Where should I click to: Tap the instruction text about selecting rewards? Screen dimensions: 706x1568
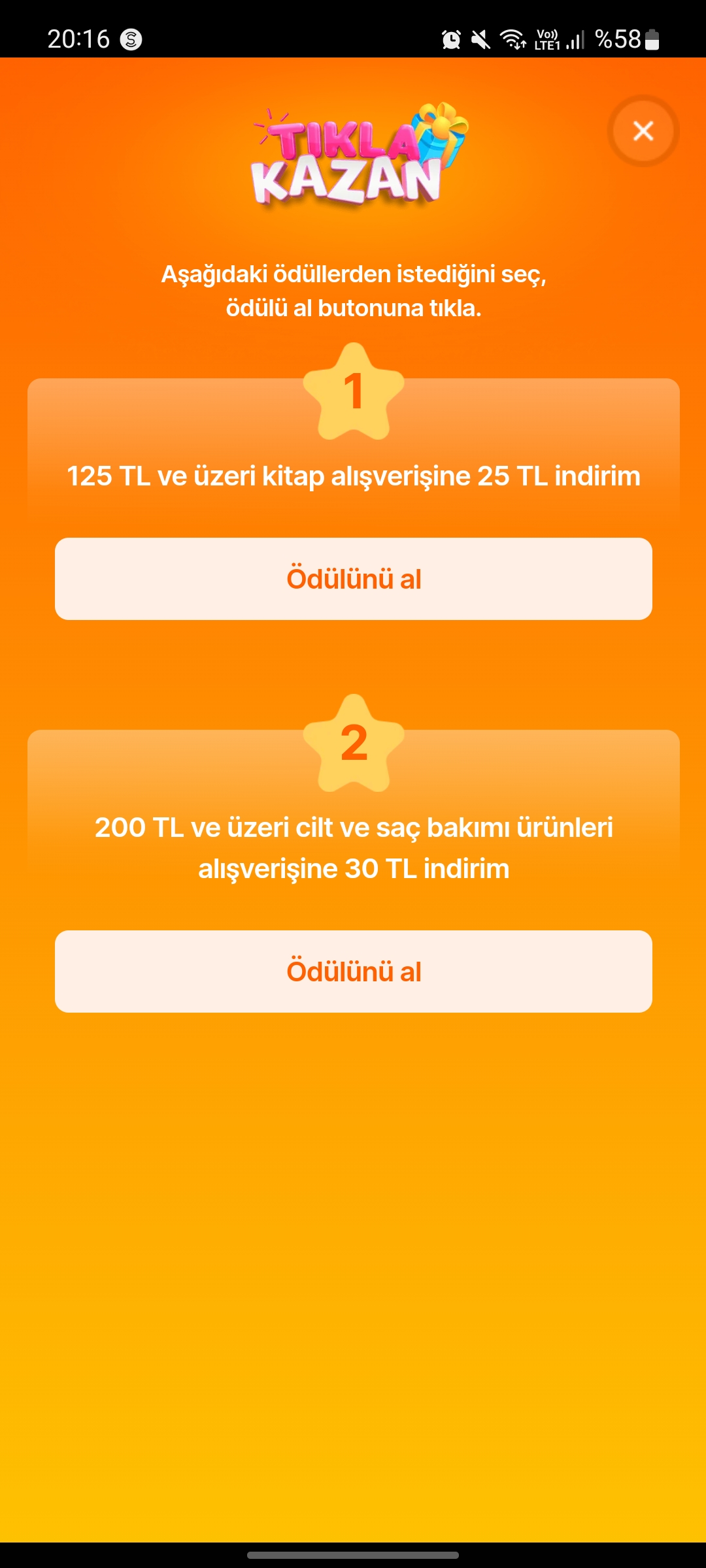353,291
